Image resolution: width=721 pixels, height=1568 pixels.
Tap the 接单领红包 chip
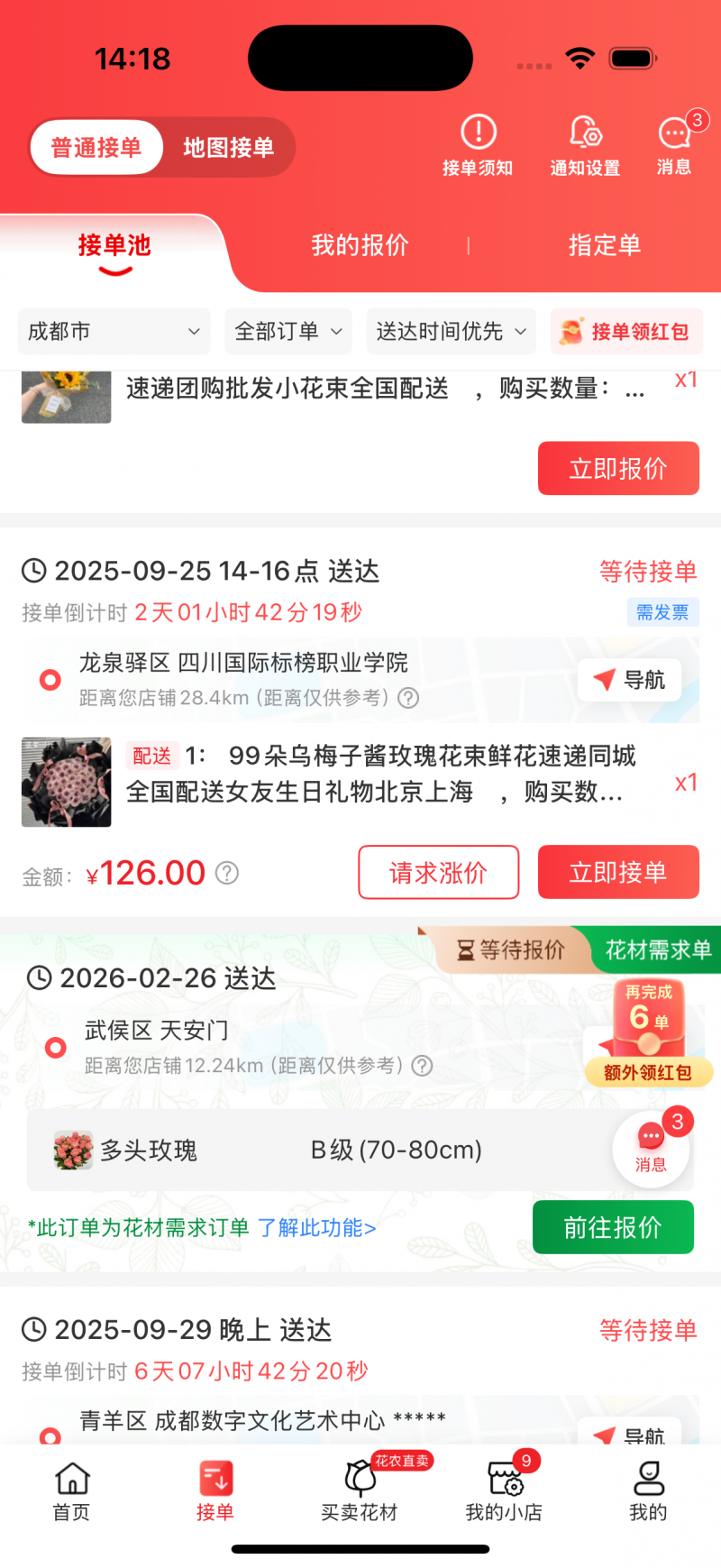626,332
